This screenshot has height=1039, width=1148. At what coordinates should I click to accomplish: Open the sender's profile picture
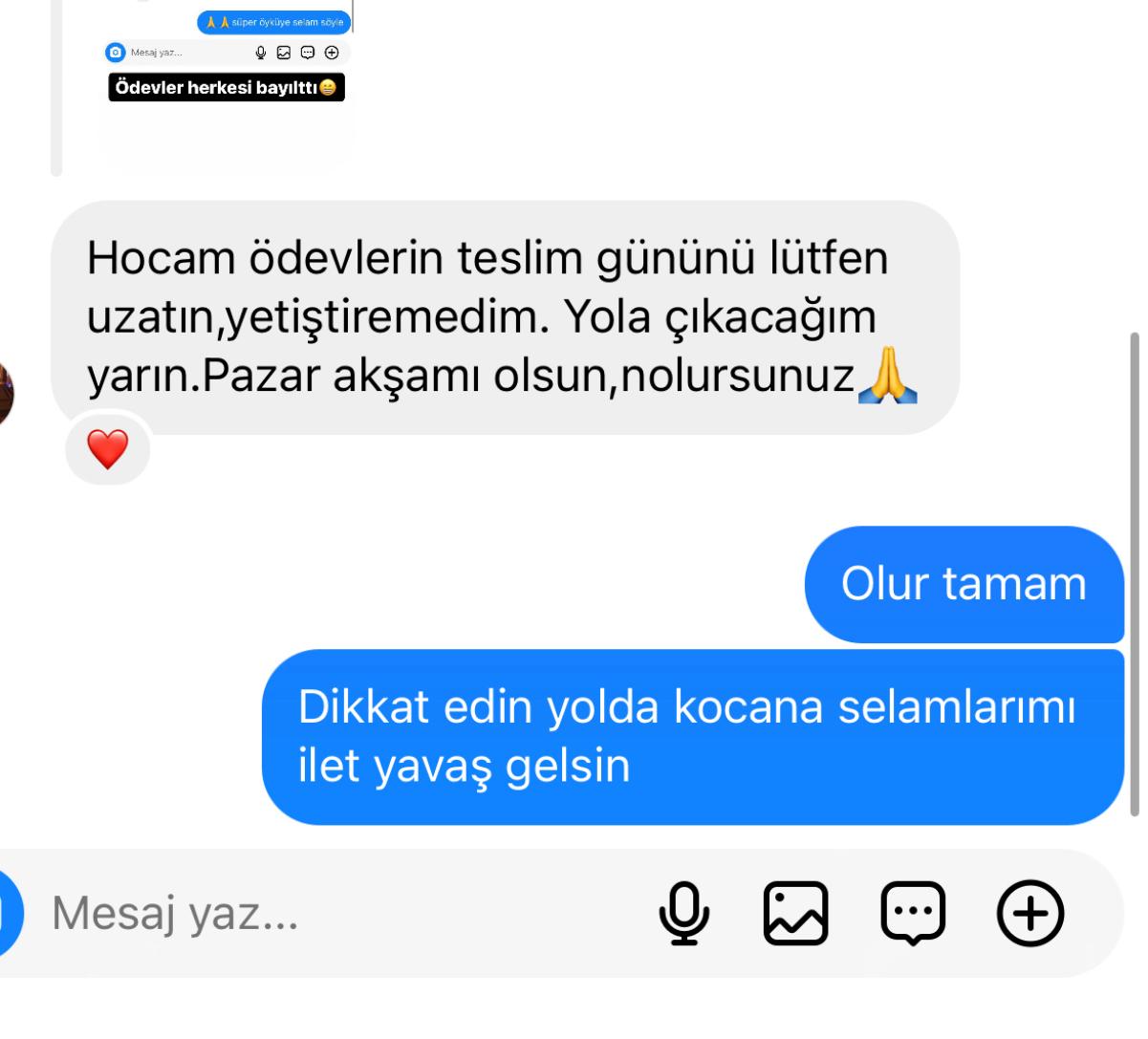click(6, 394)
